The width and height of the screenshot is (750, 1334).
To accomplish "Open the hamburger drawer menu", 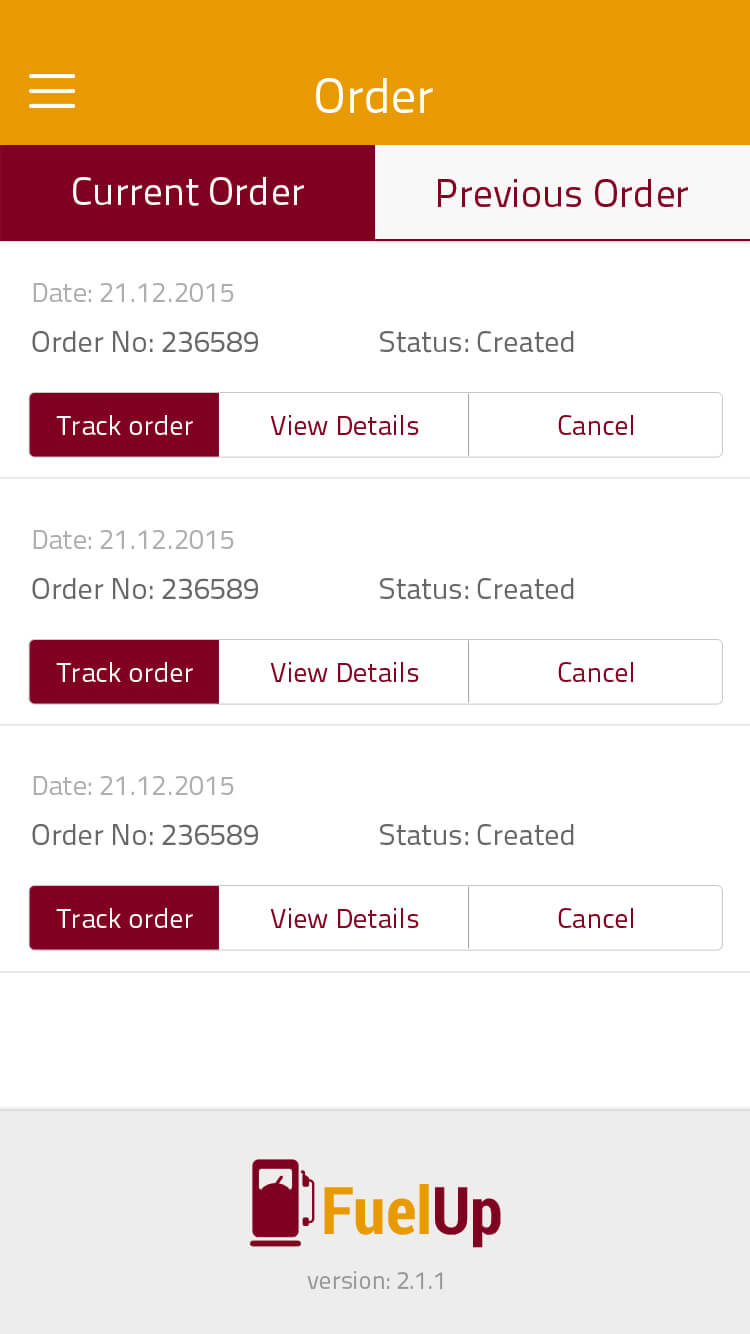I will pos(52,92).
